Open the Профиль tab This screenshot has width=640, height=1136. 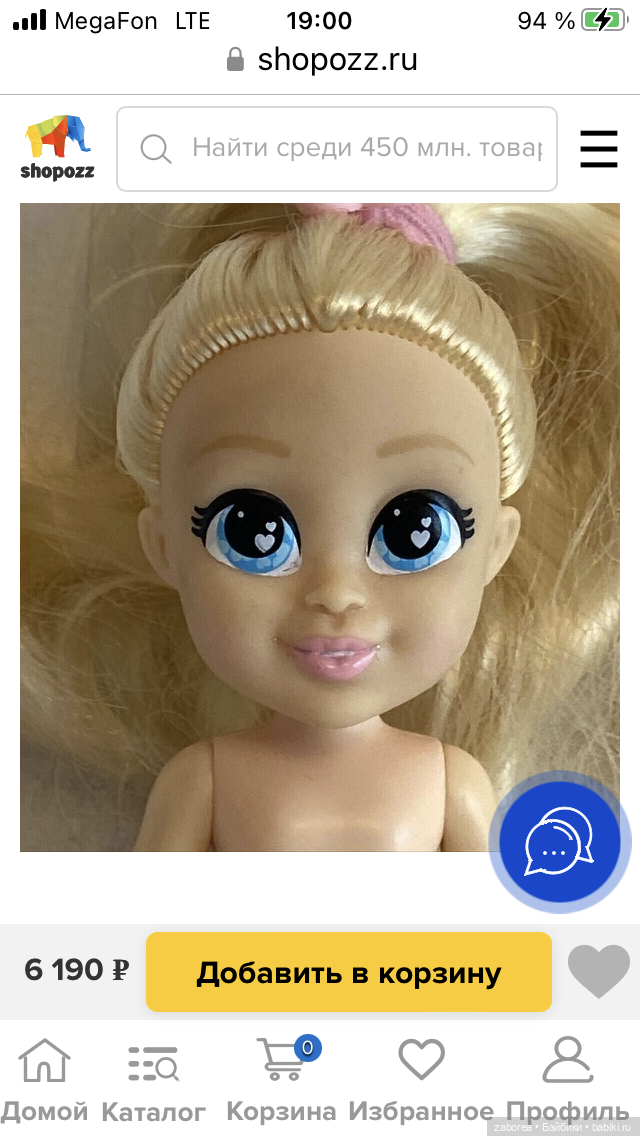567,1078
